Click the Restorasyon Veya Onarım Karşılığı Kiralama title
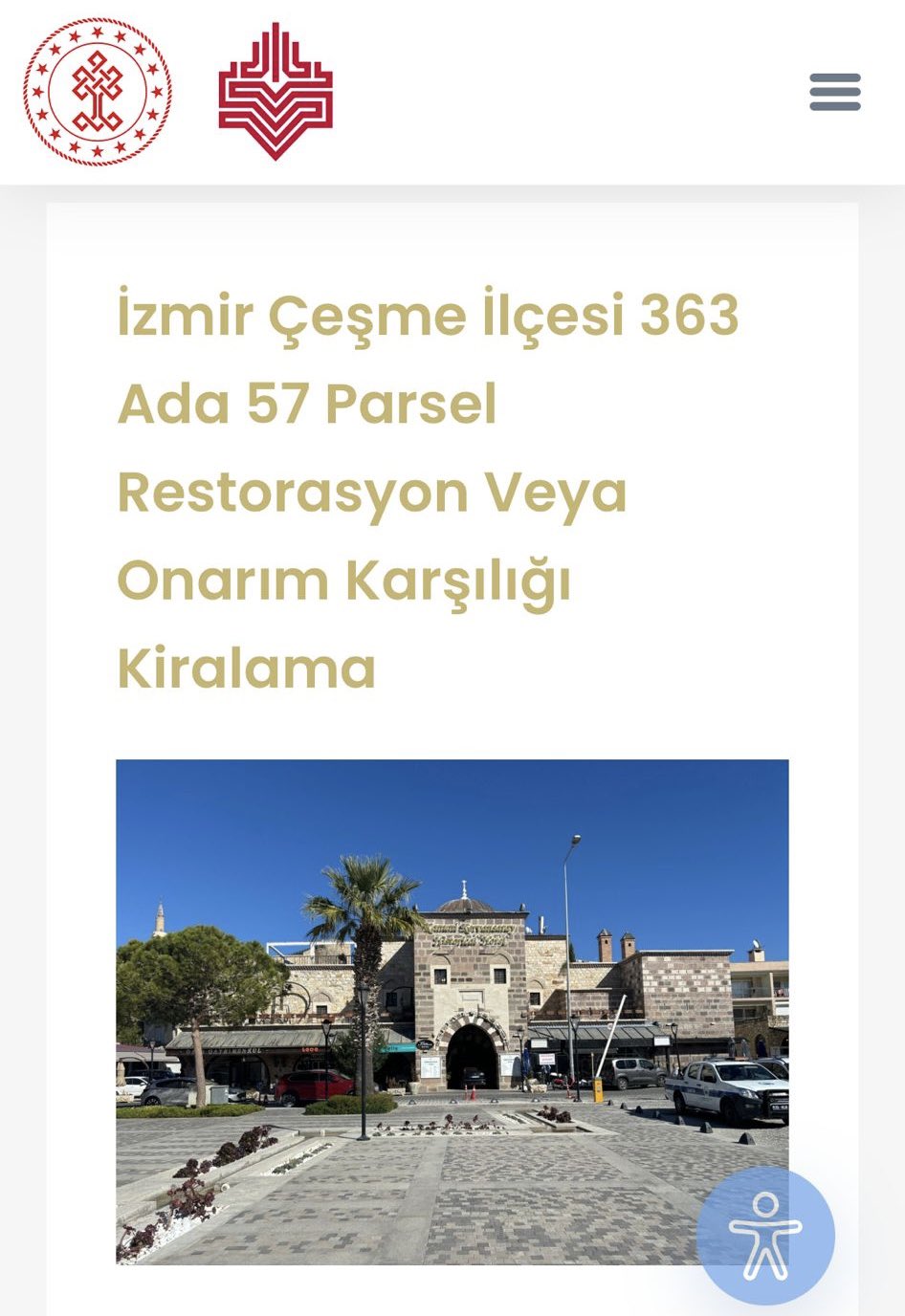Image resolution: width=905 pixels, height=1316 pixels. point(373,493)
